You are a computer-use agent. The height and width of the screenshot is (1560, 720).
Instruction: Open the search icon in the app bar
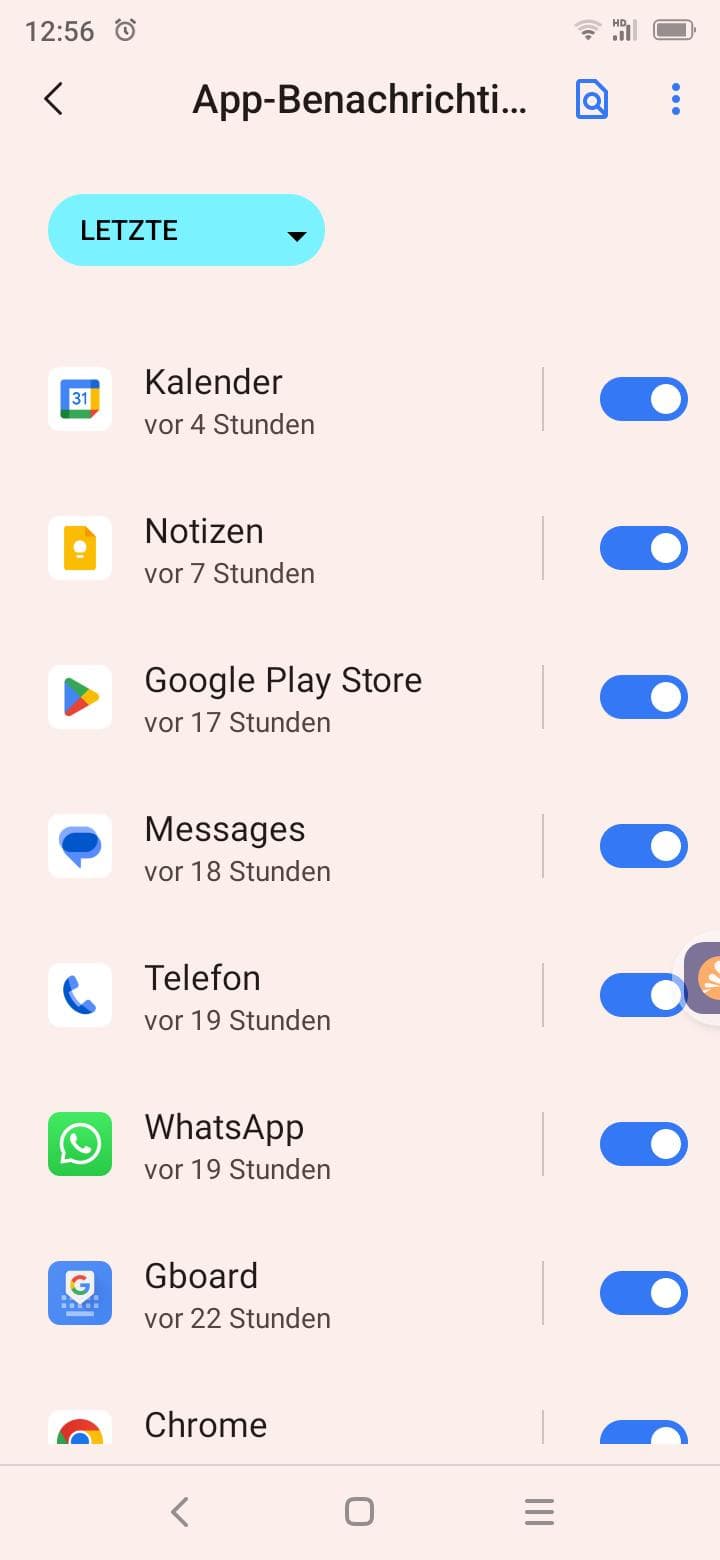pyautogui.click(x=592, y=99)
